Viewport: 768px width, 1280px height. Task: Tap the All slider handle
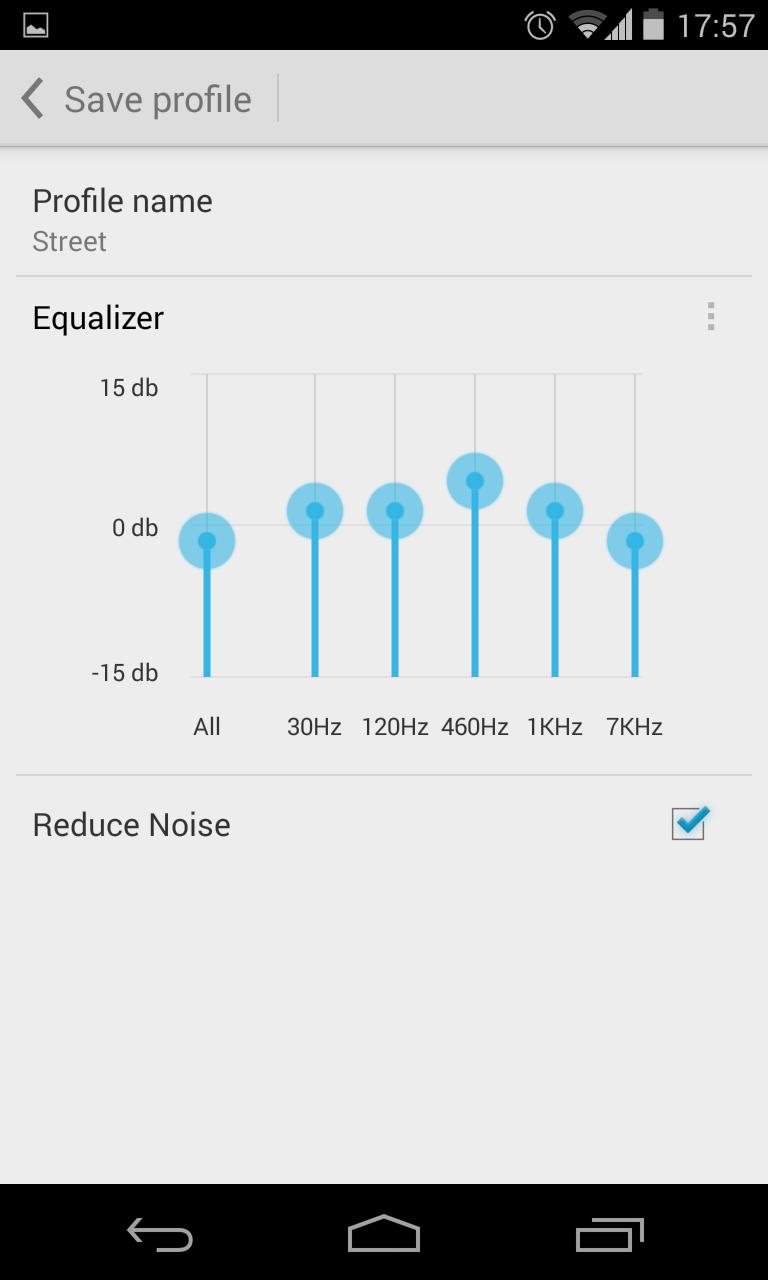(x=207, y=541)
